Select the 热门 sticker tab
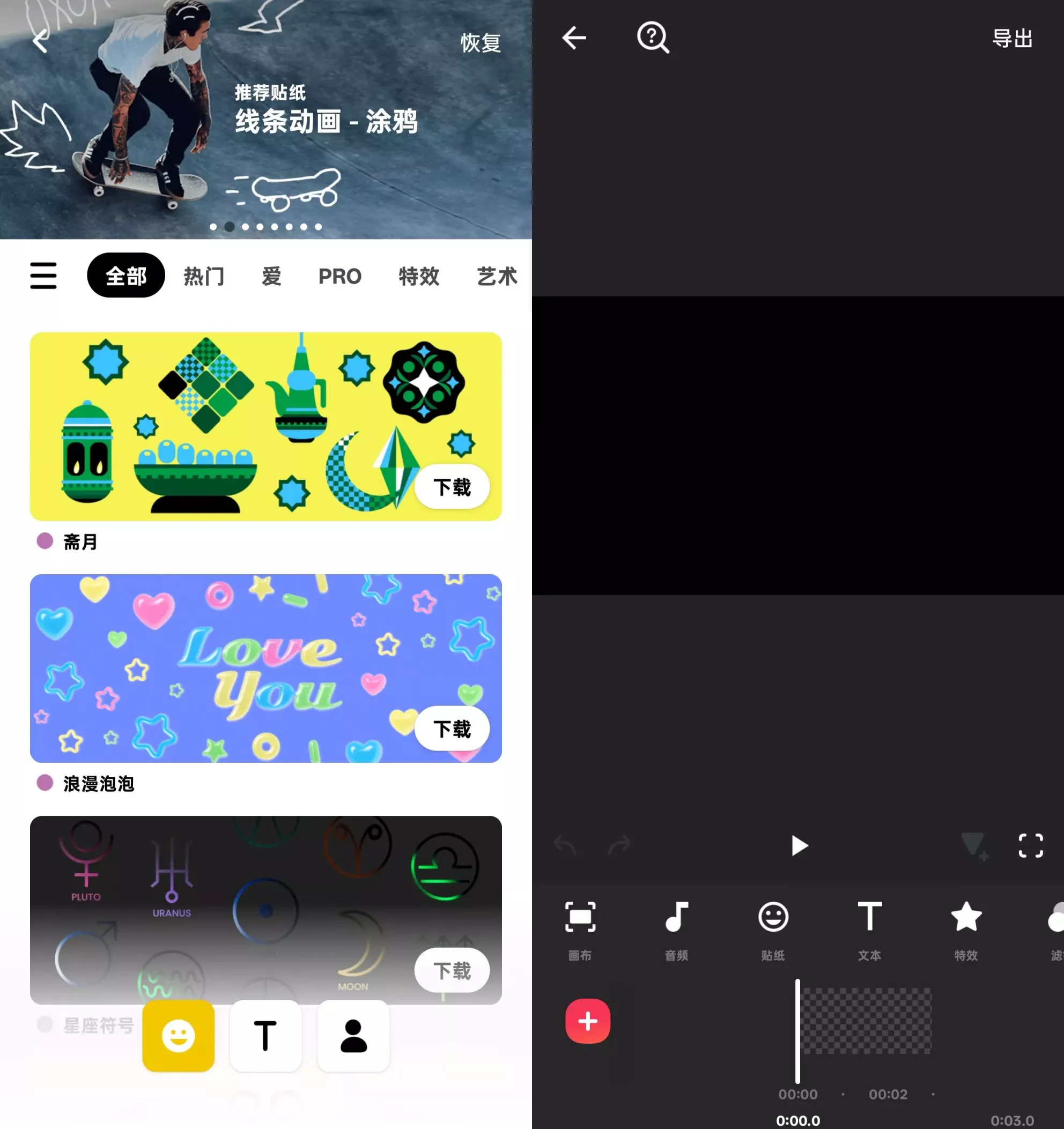1064x1129 pixels. (204, 276)
